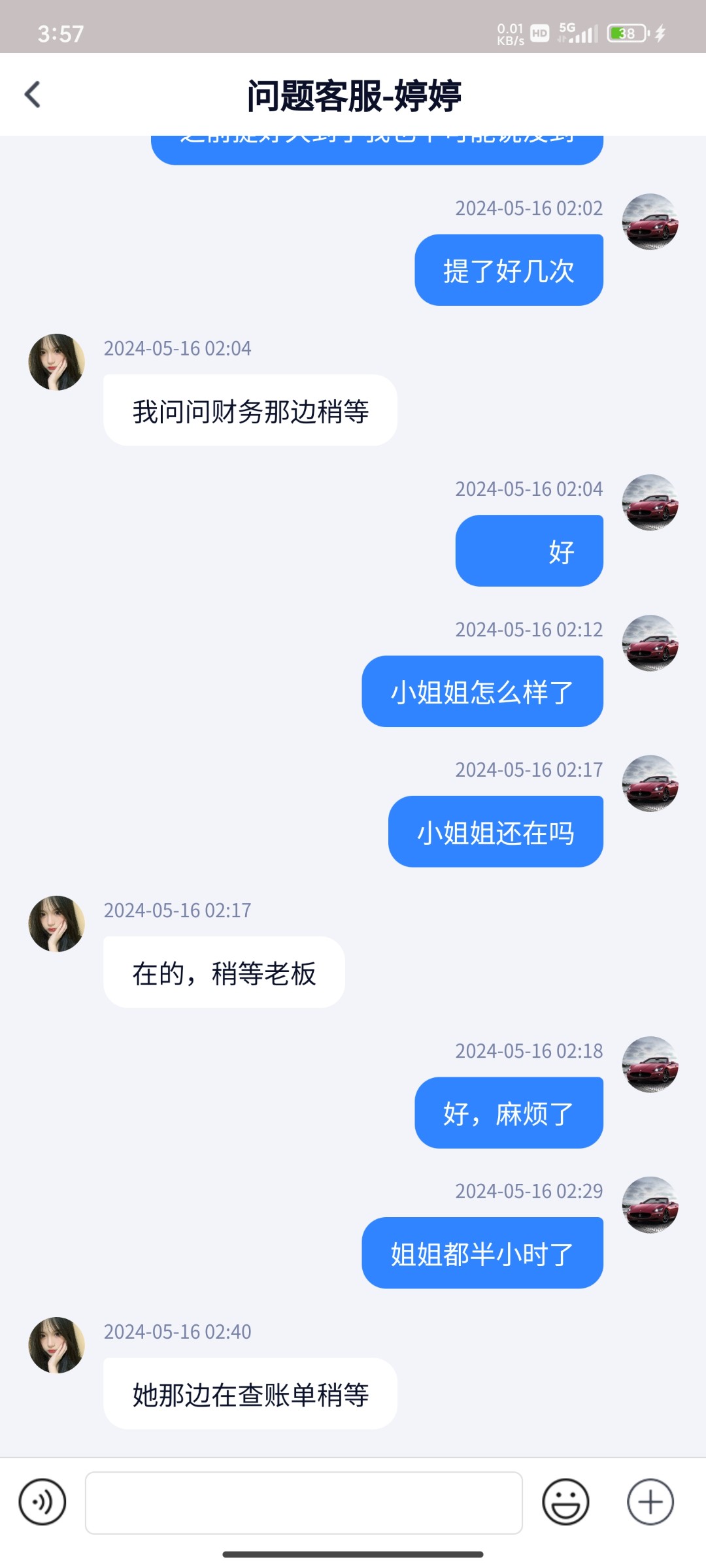The width and height of the screenshot is (706, 1568).
Task: Open the plus attachment menu
Action: coord(650,1502)
